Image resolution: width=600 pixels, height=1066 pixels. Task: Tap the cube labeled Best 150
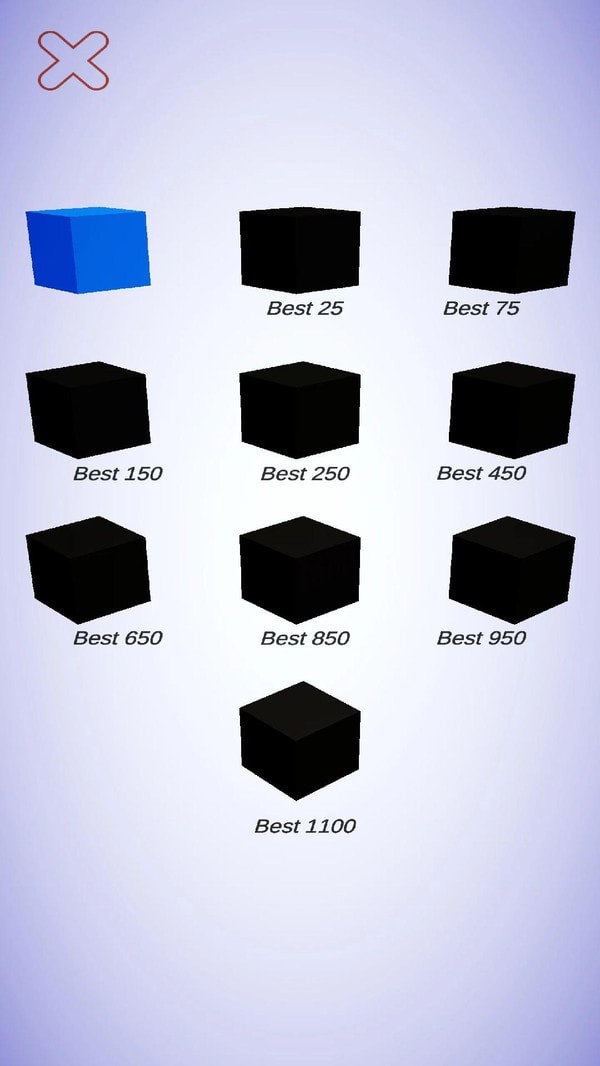pos(88,410)
